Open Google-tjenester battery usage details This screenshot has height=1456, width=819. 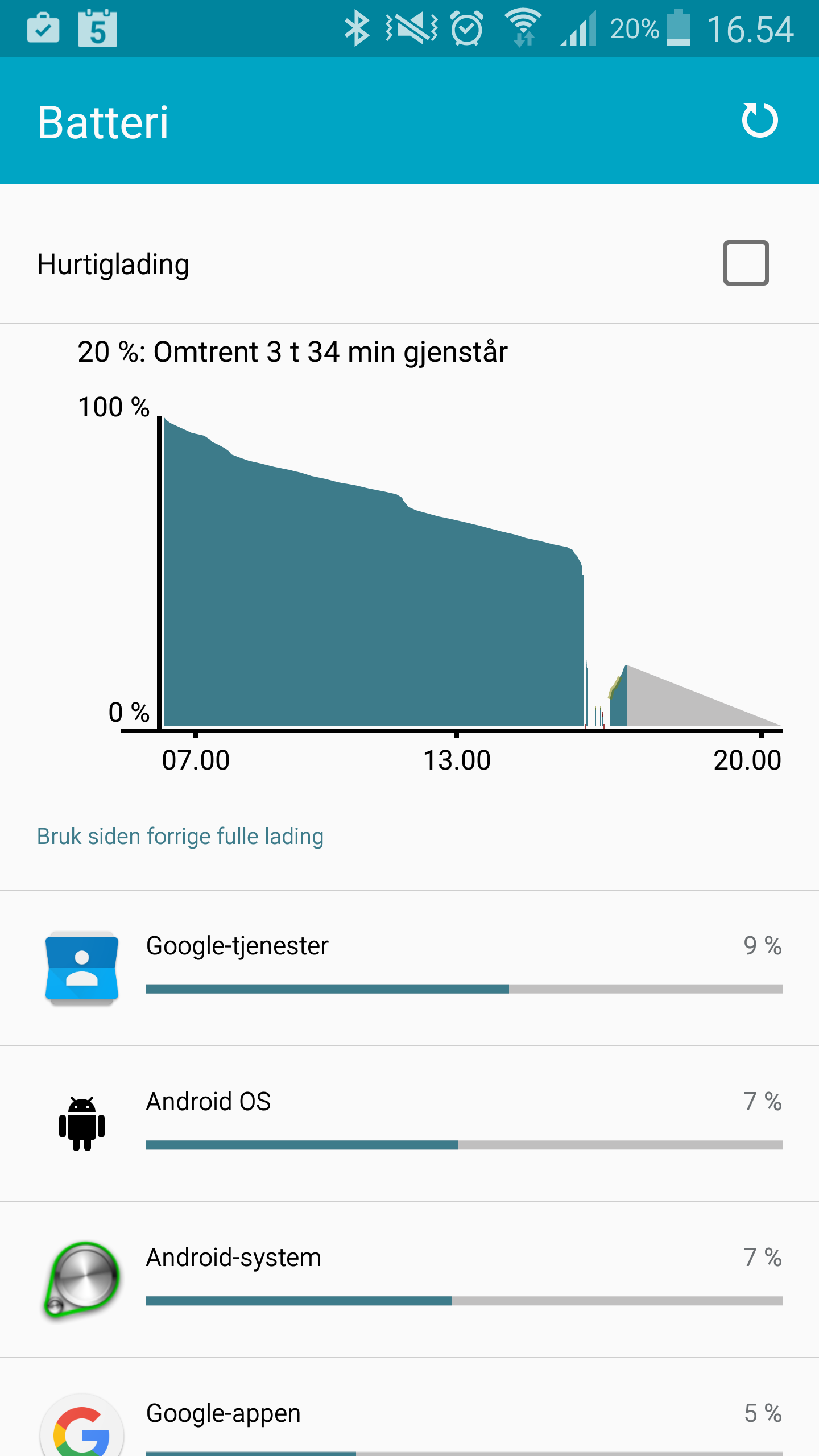click(x=409, y=968)
